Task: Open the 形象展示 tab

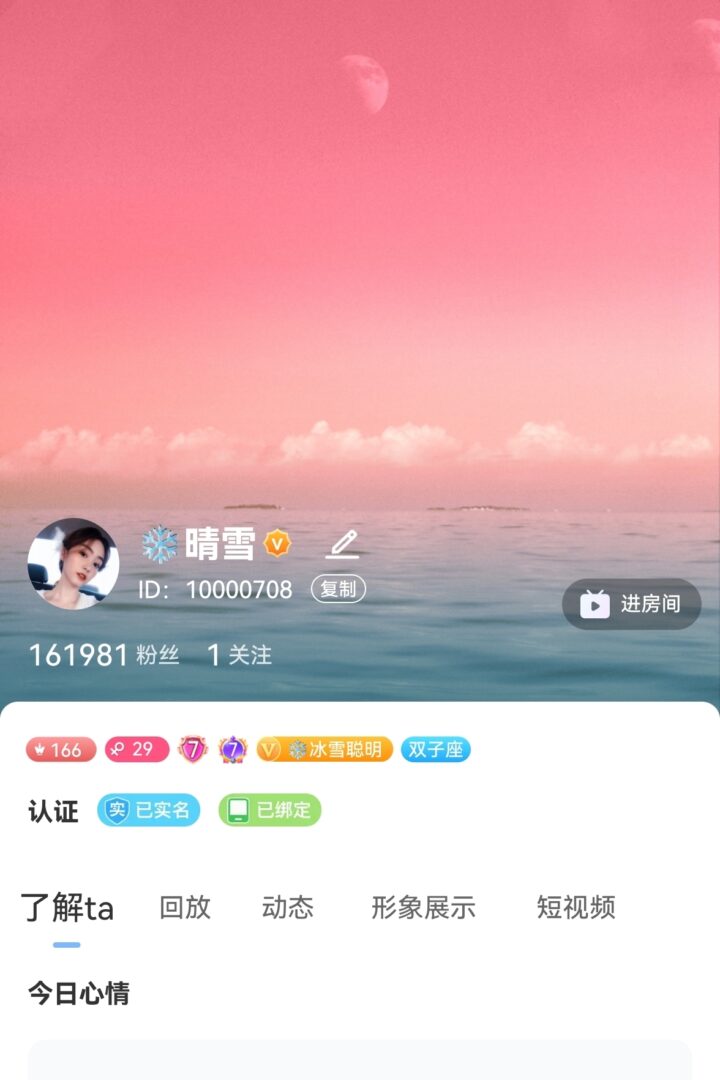Action: click(423, 907)
